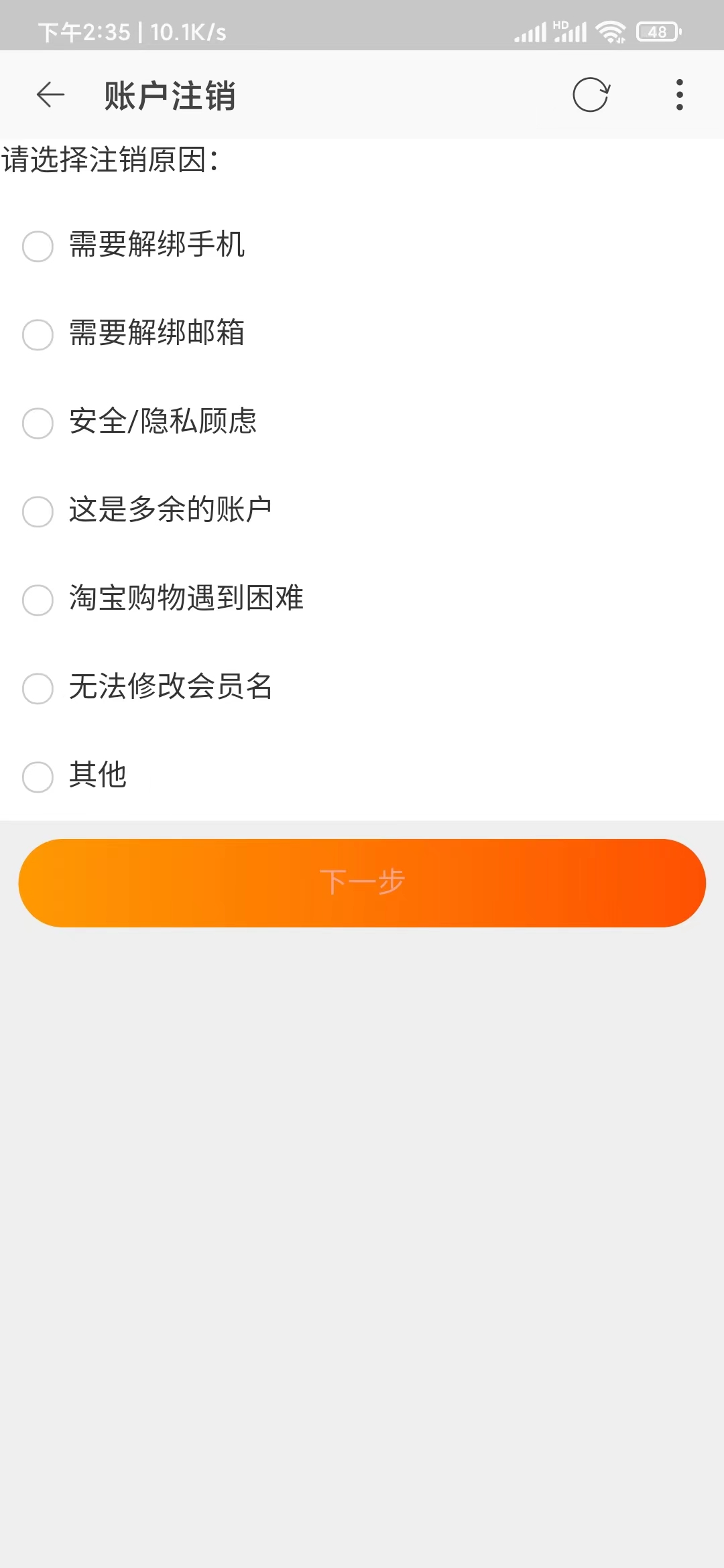Tap the network speed indicator
The image size is (724, 1568).
[x=188, y=30]
